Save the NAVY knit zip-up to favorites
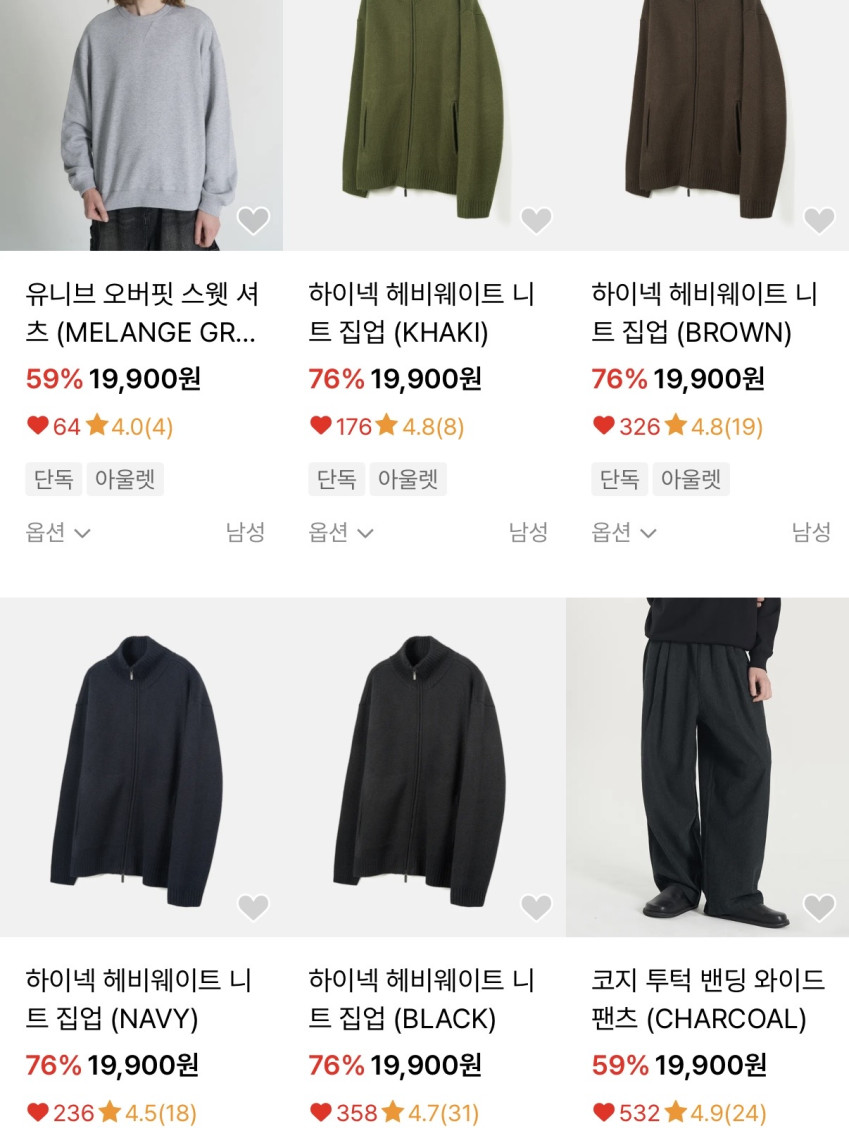This screenshot has height=1143, width=849. pos(253,907)
